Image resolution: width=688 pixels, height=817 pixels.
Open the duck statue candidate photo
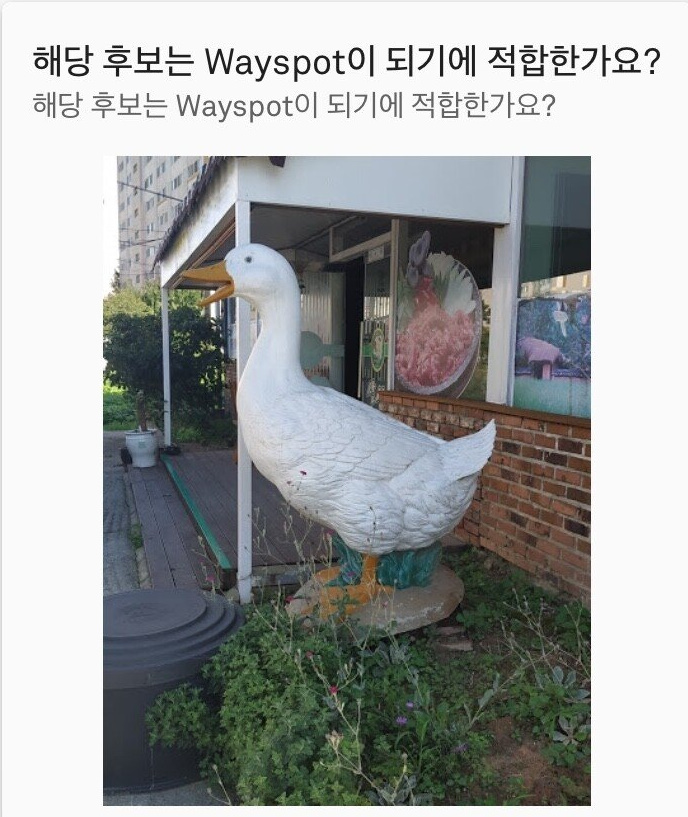pos(346,480)
